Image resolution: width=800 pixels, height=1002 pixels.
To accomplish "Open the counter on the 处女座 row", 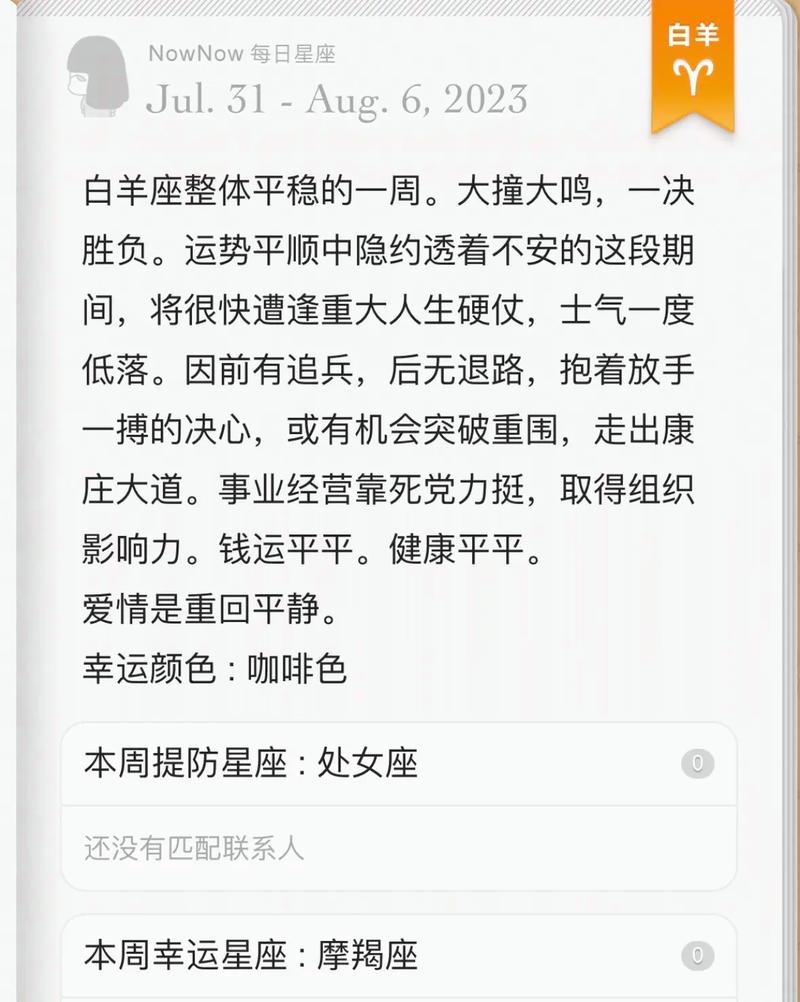I will [x=700, y=762].
